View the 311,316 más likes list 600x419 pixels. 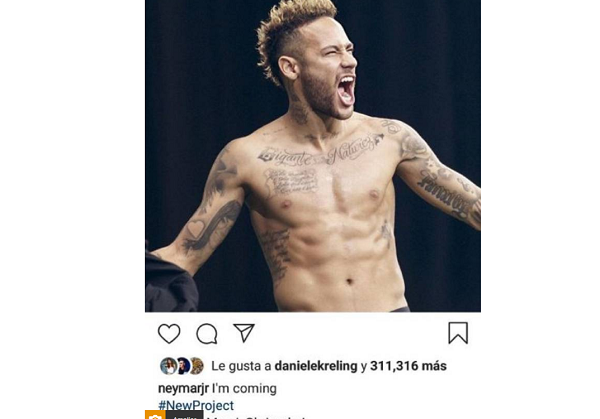408,367
